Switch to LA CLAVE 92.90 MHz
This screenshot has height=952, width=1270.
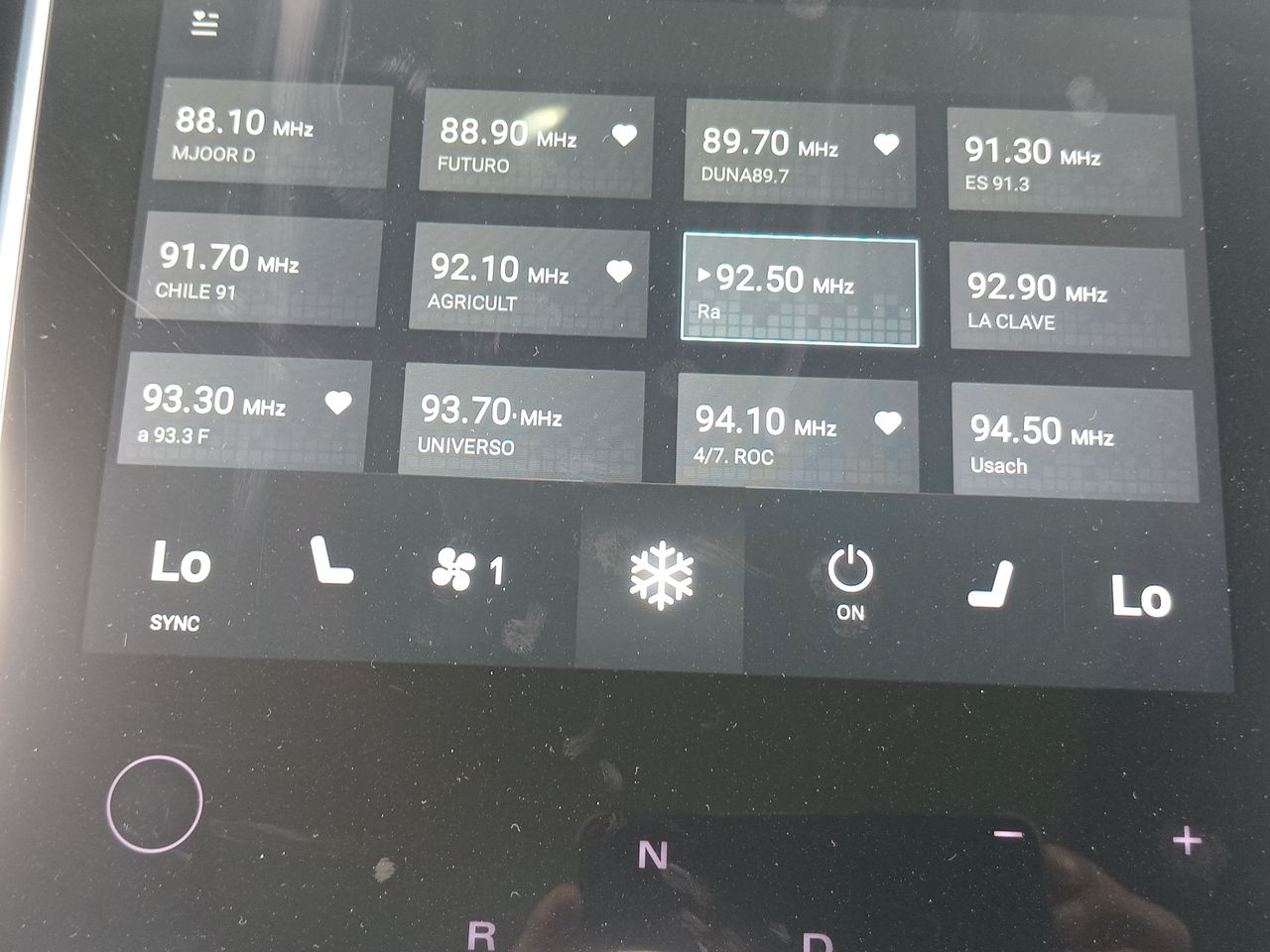(x=1069, y=299)
